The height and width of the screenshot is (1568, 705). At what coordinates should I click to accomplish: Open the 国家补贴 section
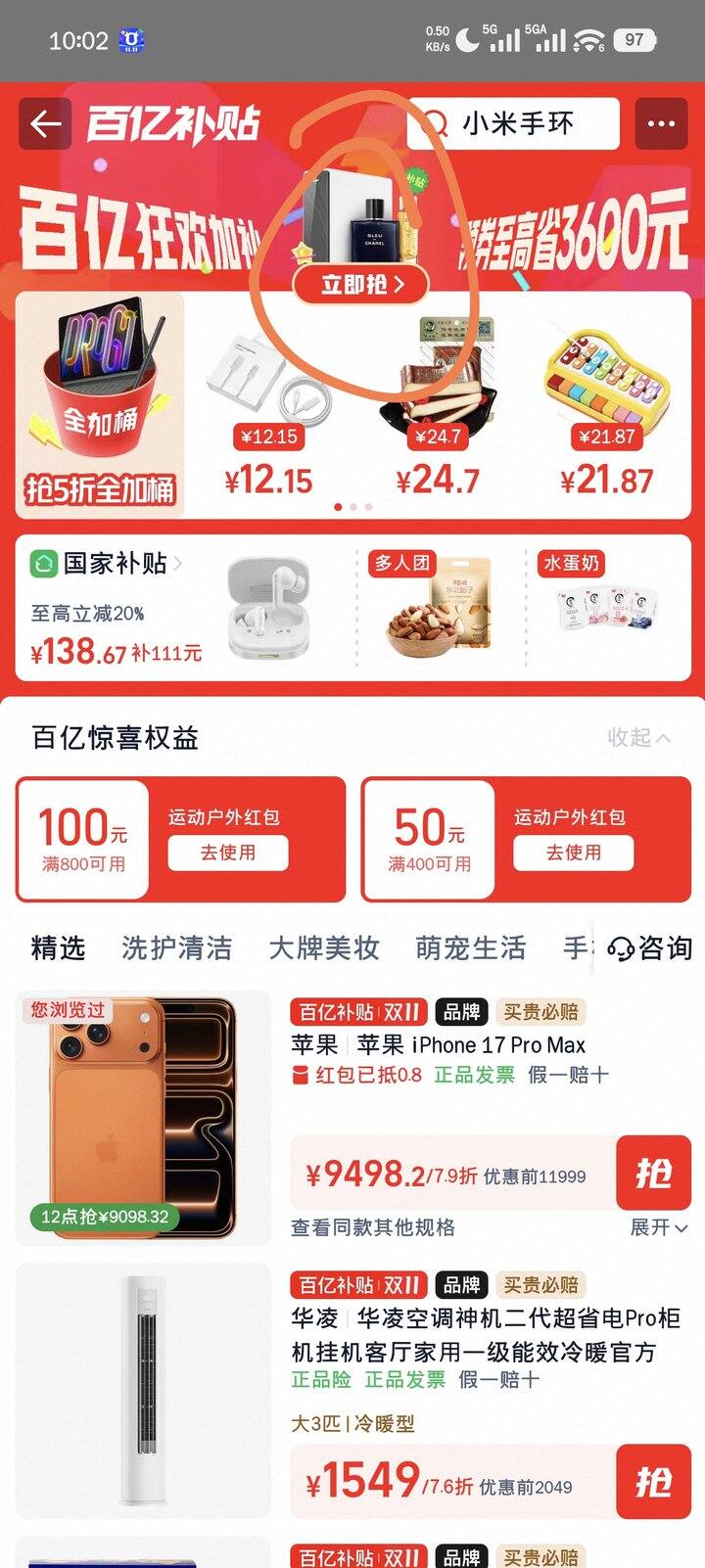[113, 564]
